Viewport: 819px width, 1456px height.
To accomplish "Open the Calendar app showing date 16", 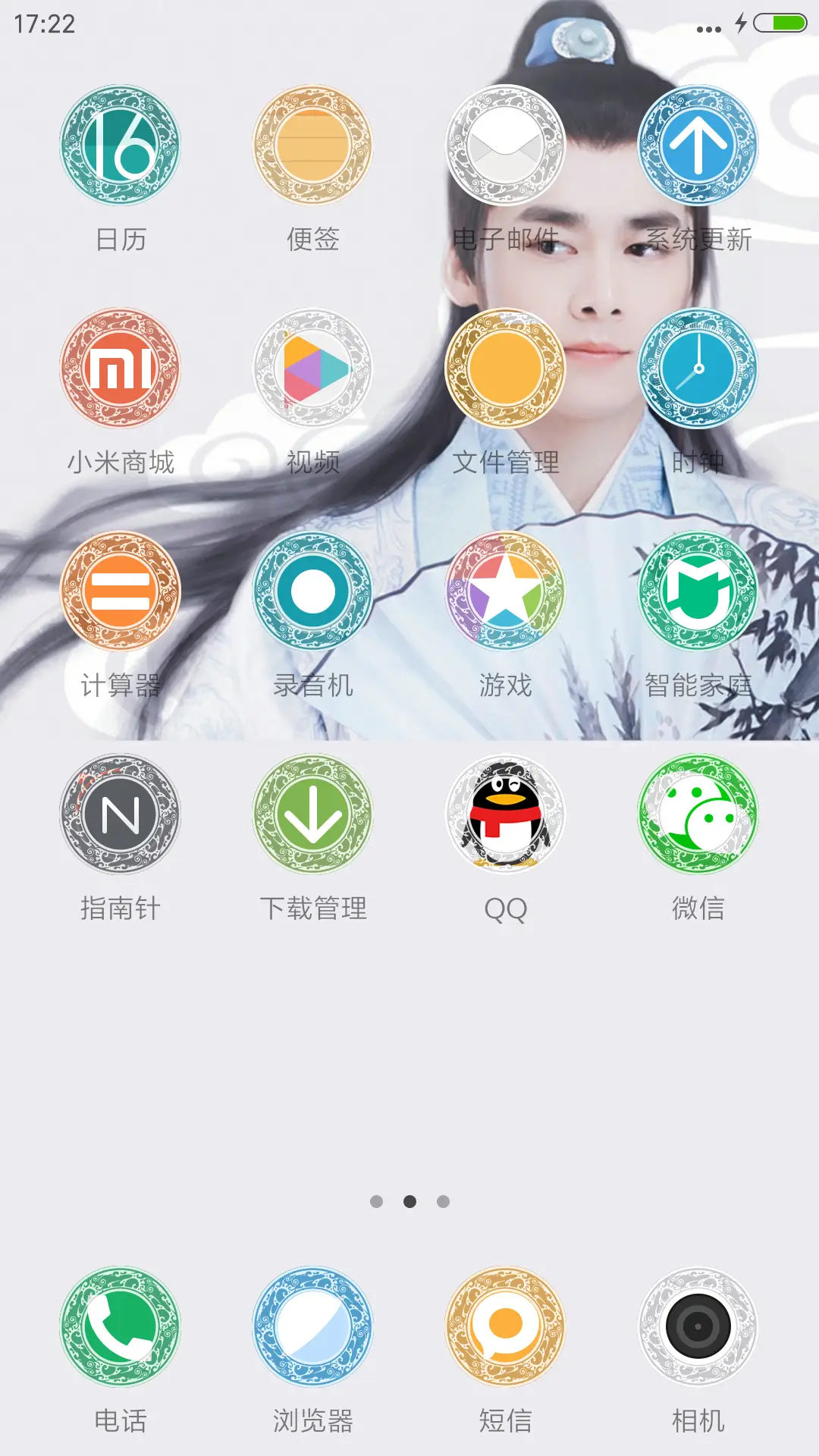I will 119,146.
